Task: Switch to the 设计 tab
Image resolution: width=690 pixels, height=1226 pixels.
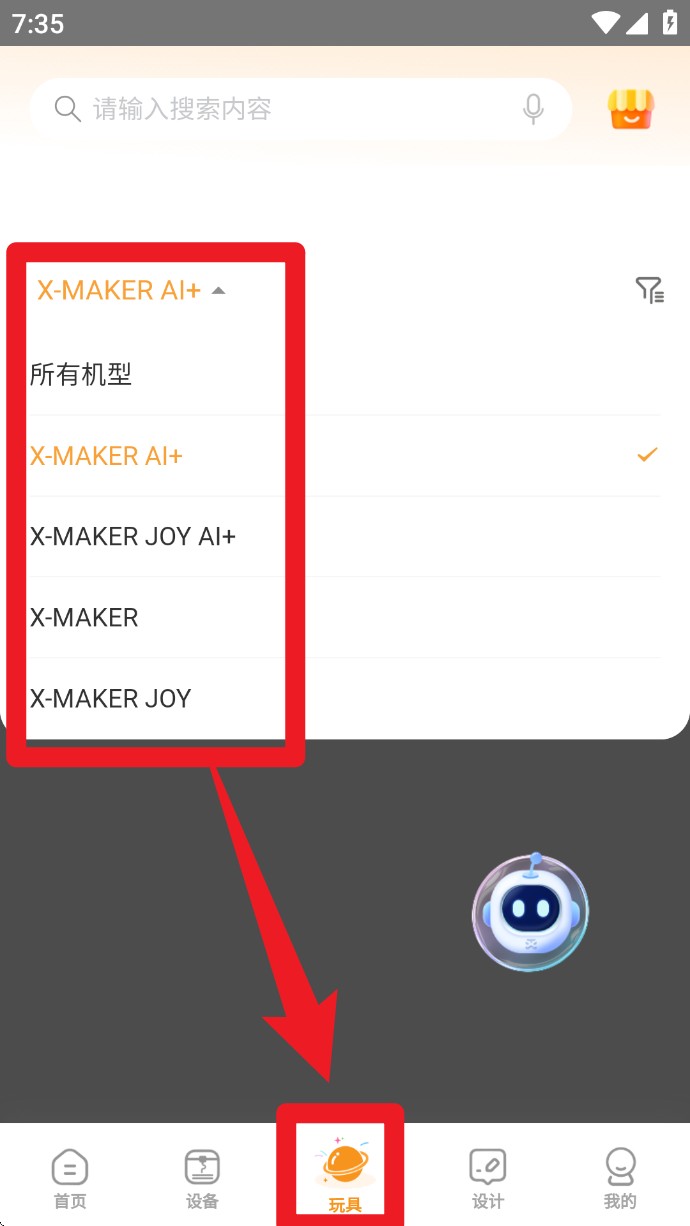Action: click(488, 1178)
